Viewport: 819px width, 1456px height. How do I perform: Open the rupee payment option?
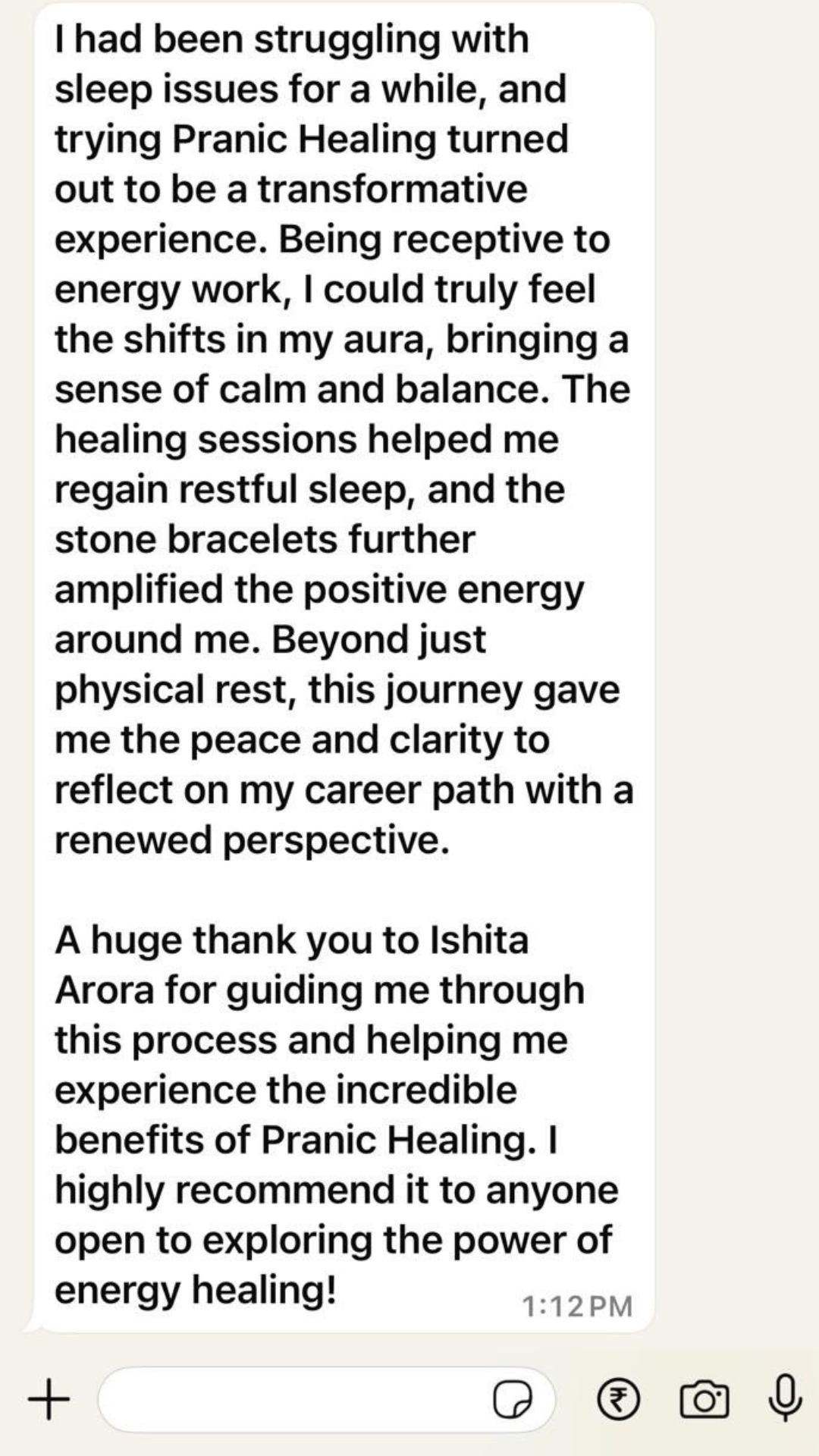pyautogui.click(x=619, y=1399)
